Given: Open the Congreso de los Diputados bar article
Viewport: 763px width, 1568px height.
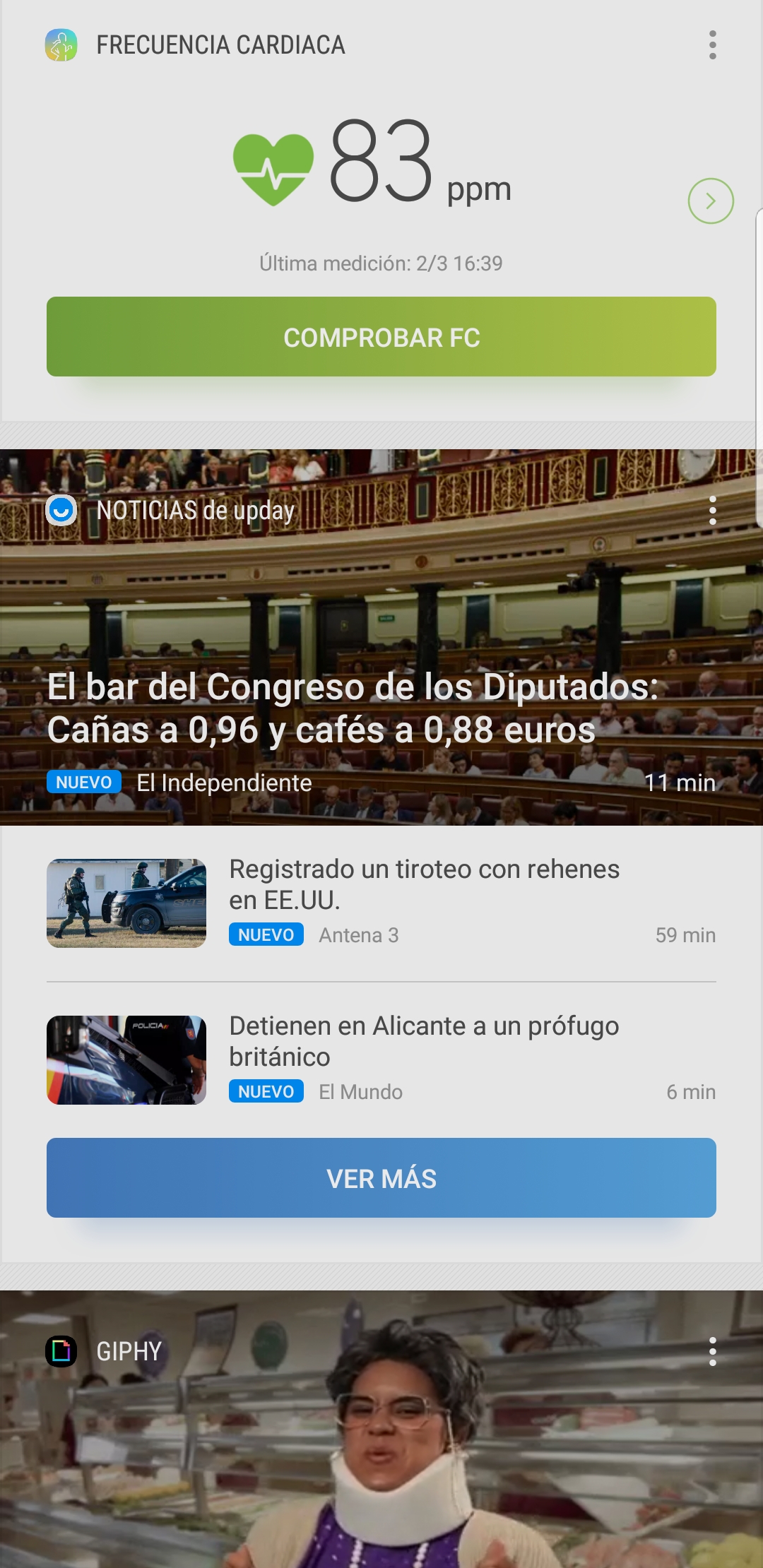Looking at the screenshot, I should [381, 708].
